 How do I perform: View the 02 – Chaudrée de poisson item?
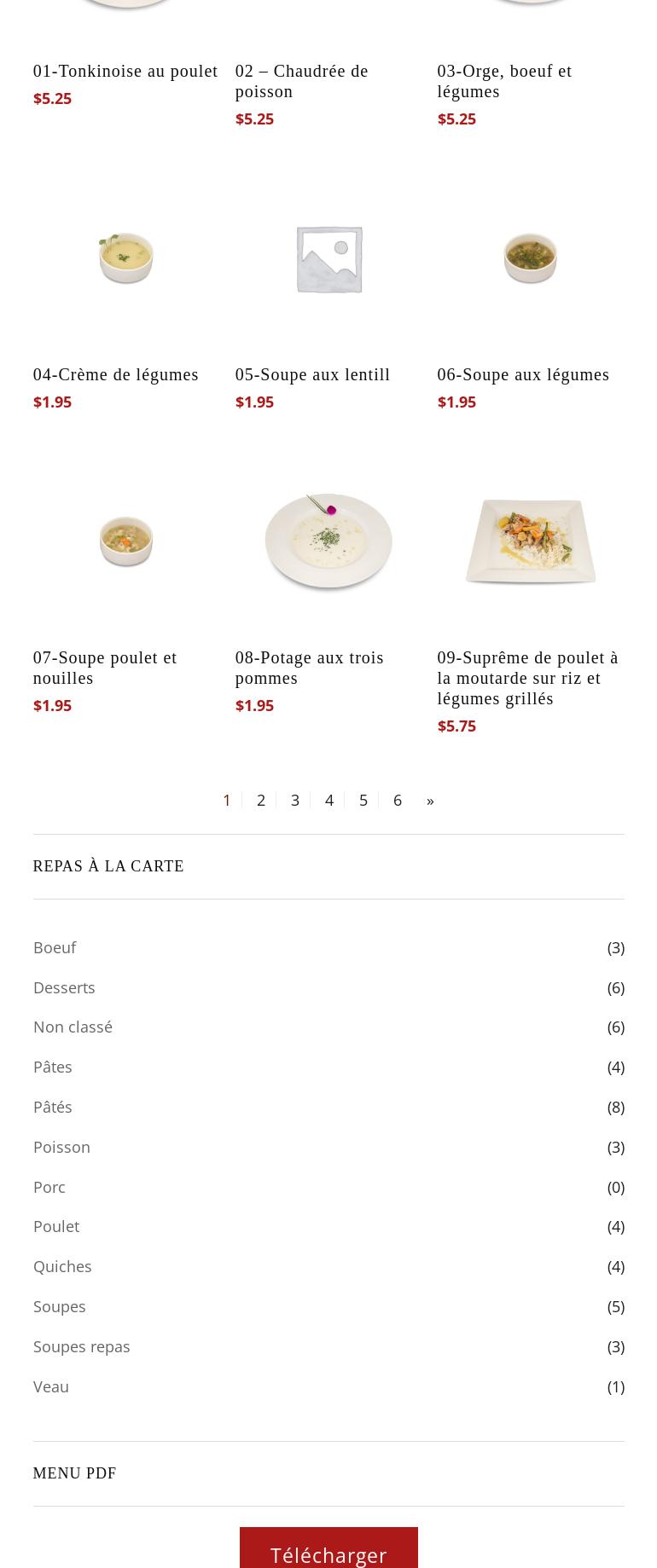tap(301, 81)
